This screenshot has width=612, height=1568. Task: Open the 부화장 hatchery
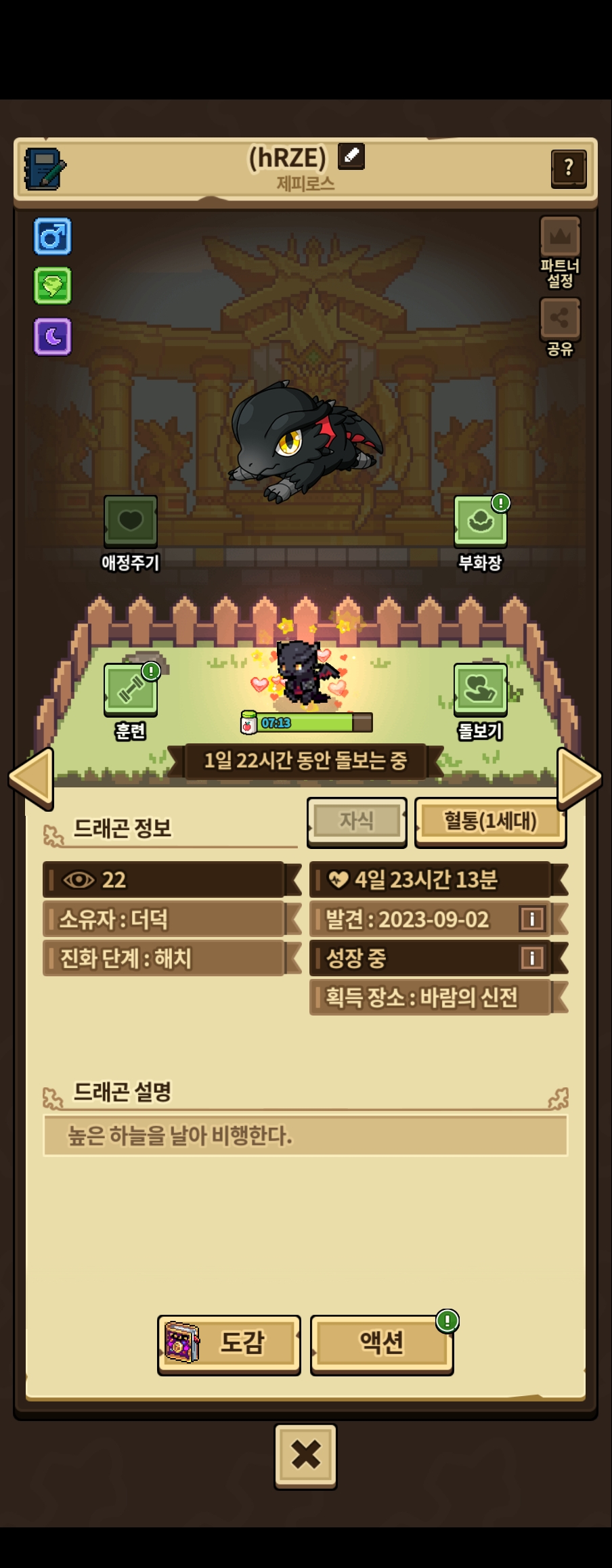coord(481,533)
